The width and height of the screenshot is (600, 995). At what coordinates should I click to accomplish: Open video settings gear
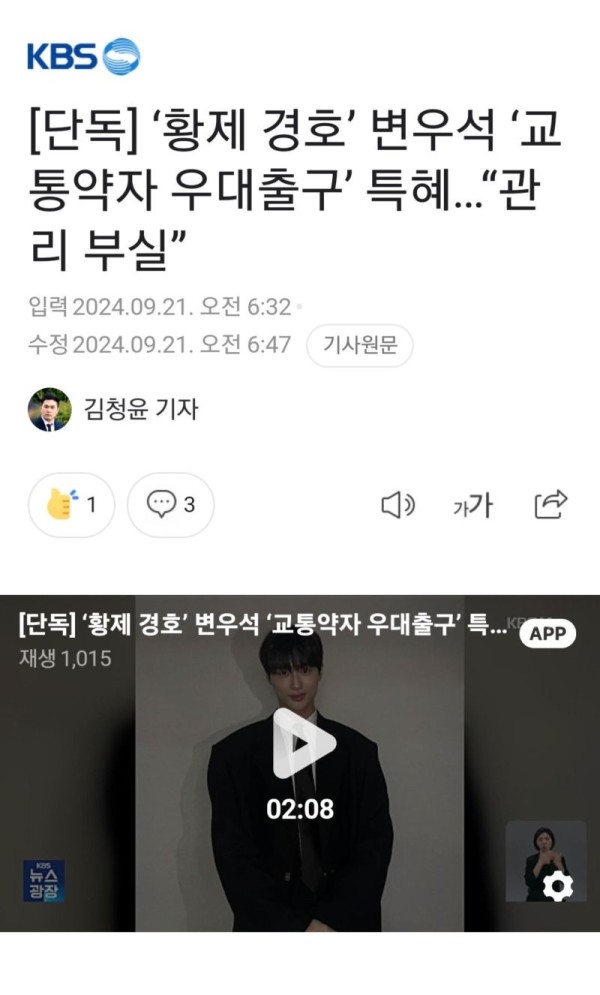point(556,884)
